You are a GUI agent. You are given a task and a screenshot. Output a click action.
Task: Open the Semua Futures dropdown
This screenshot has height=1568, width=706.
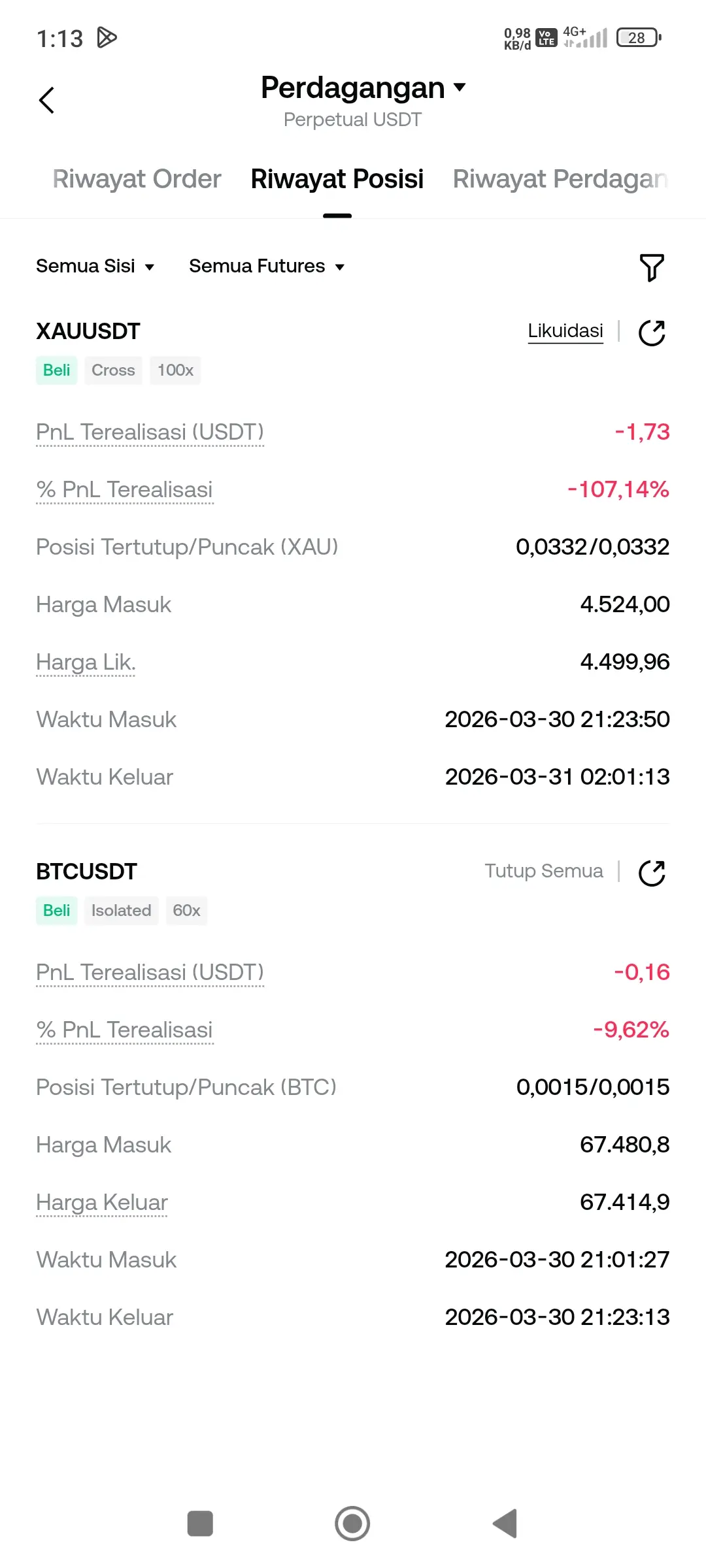pyautogui.click(x=266, y=267)
